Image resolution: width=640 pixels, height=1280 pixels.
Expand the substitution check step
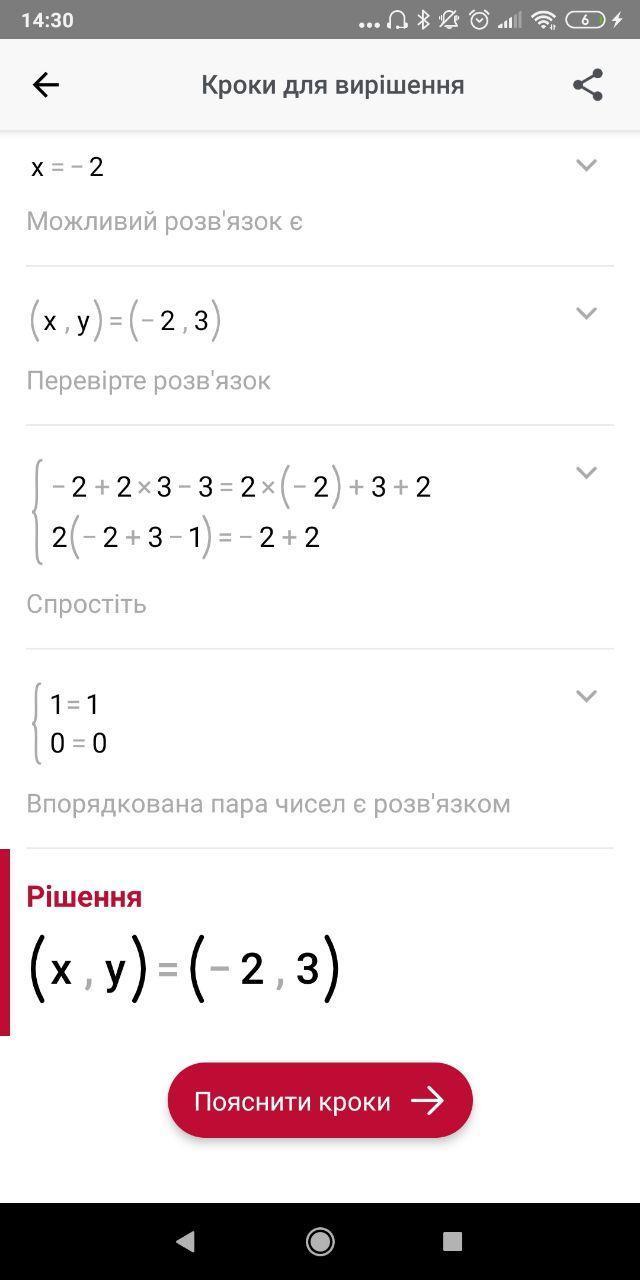(x=587, y=472)
